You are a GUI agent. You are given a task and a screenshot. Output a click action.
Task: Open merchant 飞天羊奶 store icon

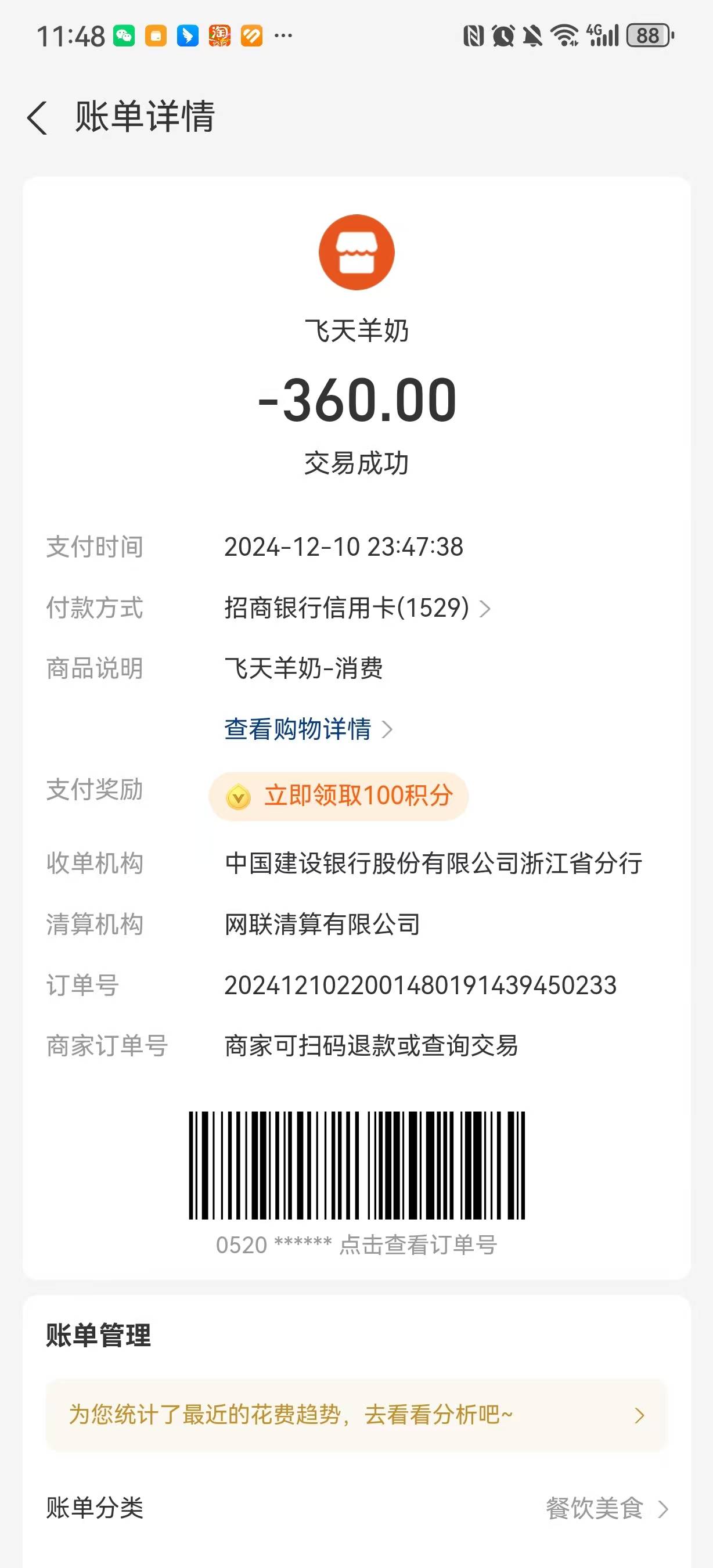[356, 252]
